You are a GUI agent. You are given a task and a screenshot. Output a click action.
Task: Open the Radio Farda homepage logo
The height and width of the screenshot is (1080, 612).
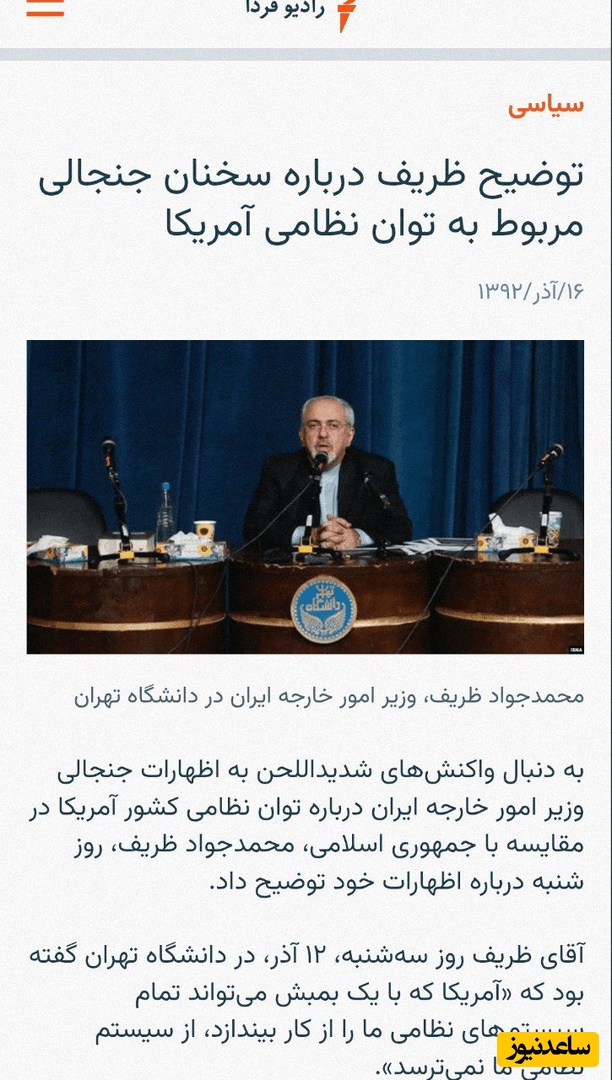[302, 12]
